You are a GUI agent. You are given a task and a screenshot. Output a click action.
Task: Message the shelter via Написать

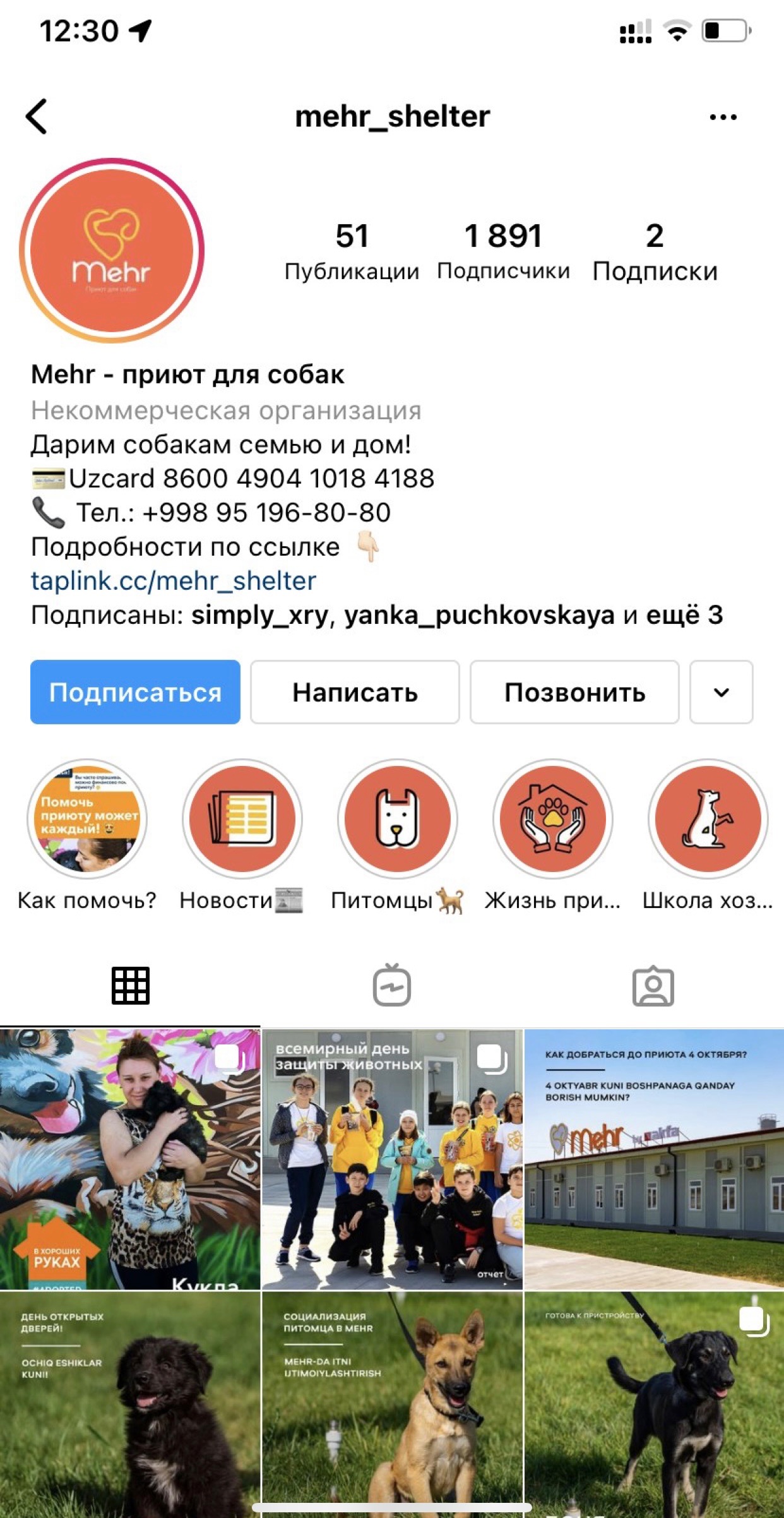[x=355, y=692]
